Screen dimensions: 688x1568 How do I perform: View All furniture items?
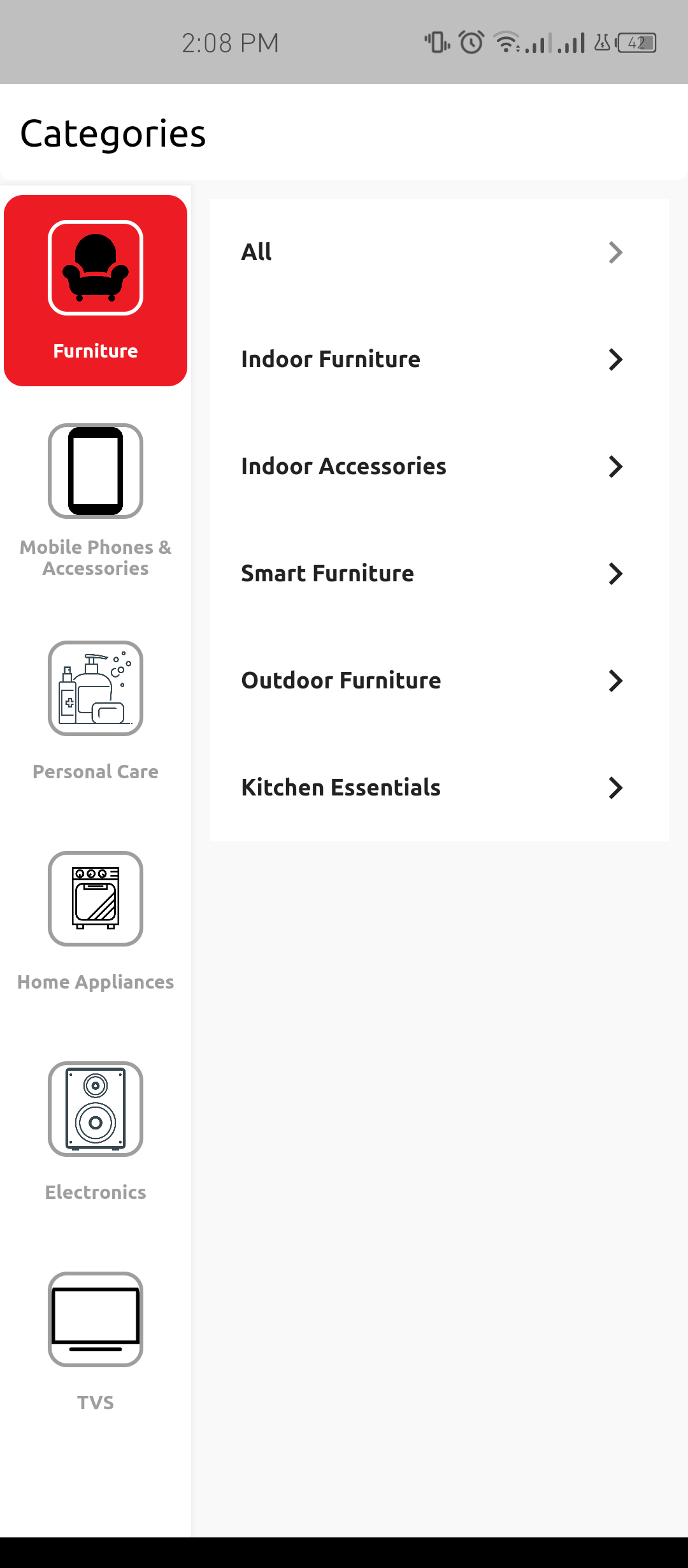click(440, 252)
